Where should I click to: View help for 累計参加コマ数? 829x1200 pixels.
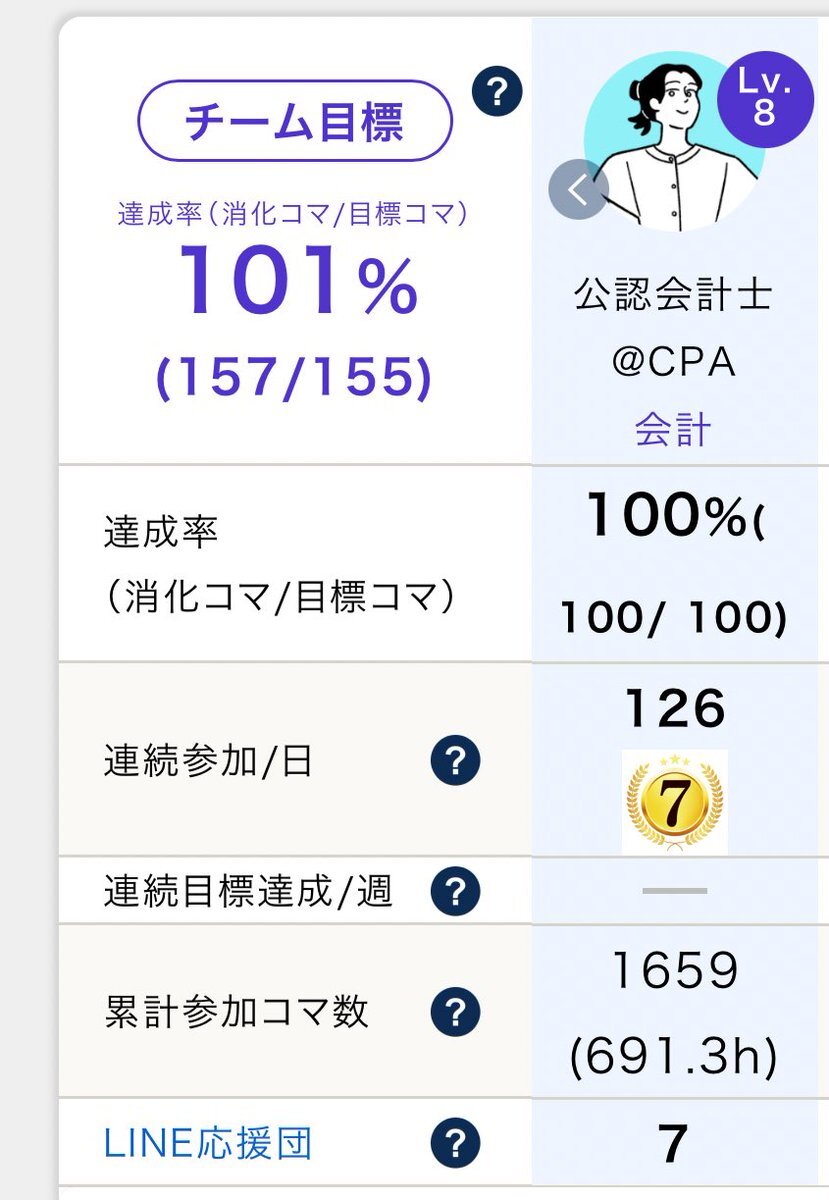pos(455,1013)
